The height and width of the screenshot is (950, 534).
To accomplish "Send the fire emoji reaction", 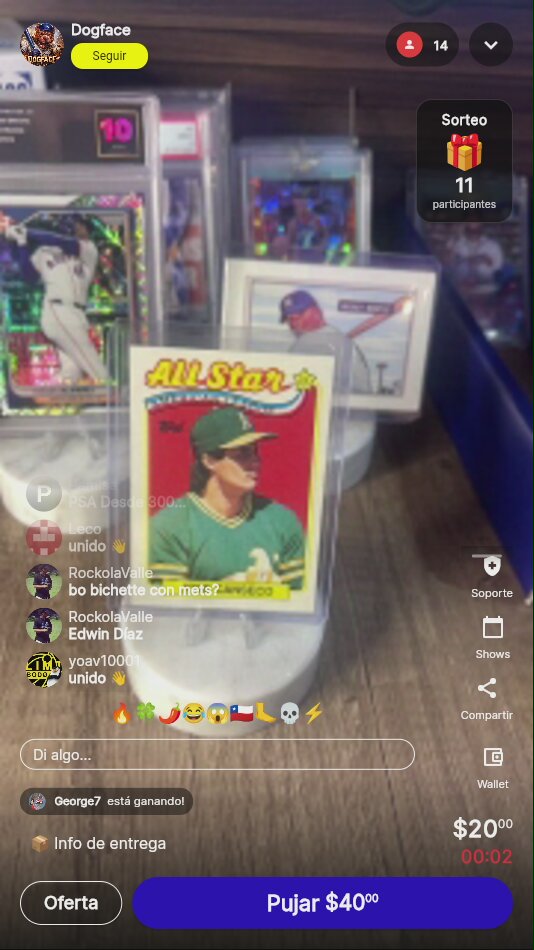I will pos(122,713).
